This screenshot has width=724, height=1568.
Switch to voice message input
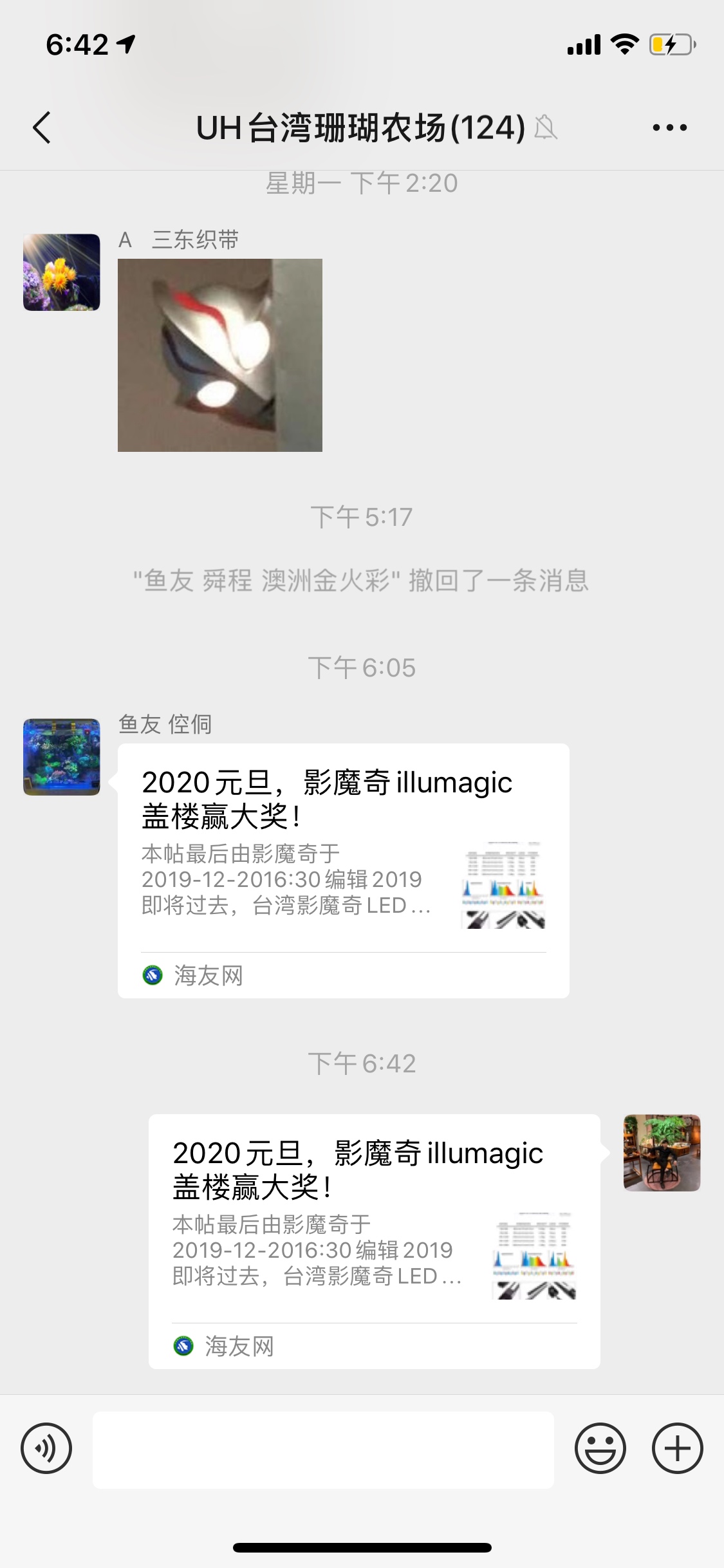click(46, 1449)
